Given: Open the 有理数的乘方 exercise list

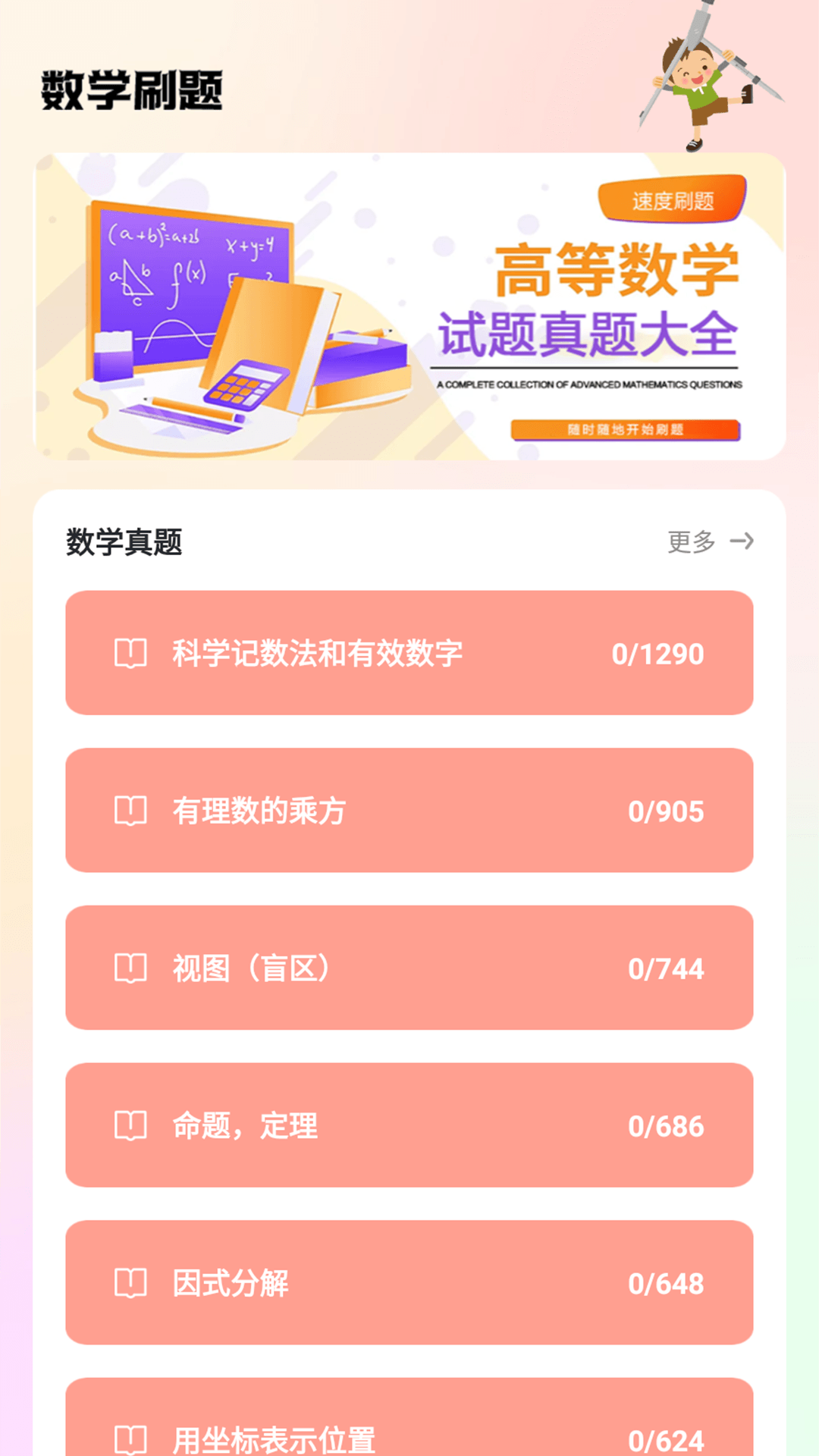Looking at the screenshot, I should 409,811.
